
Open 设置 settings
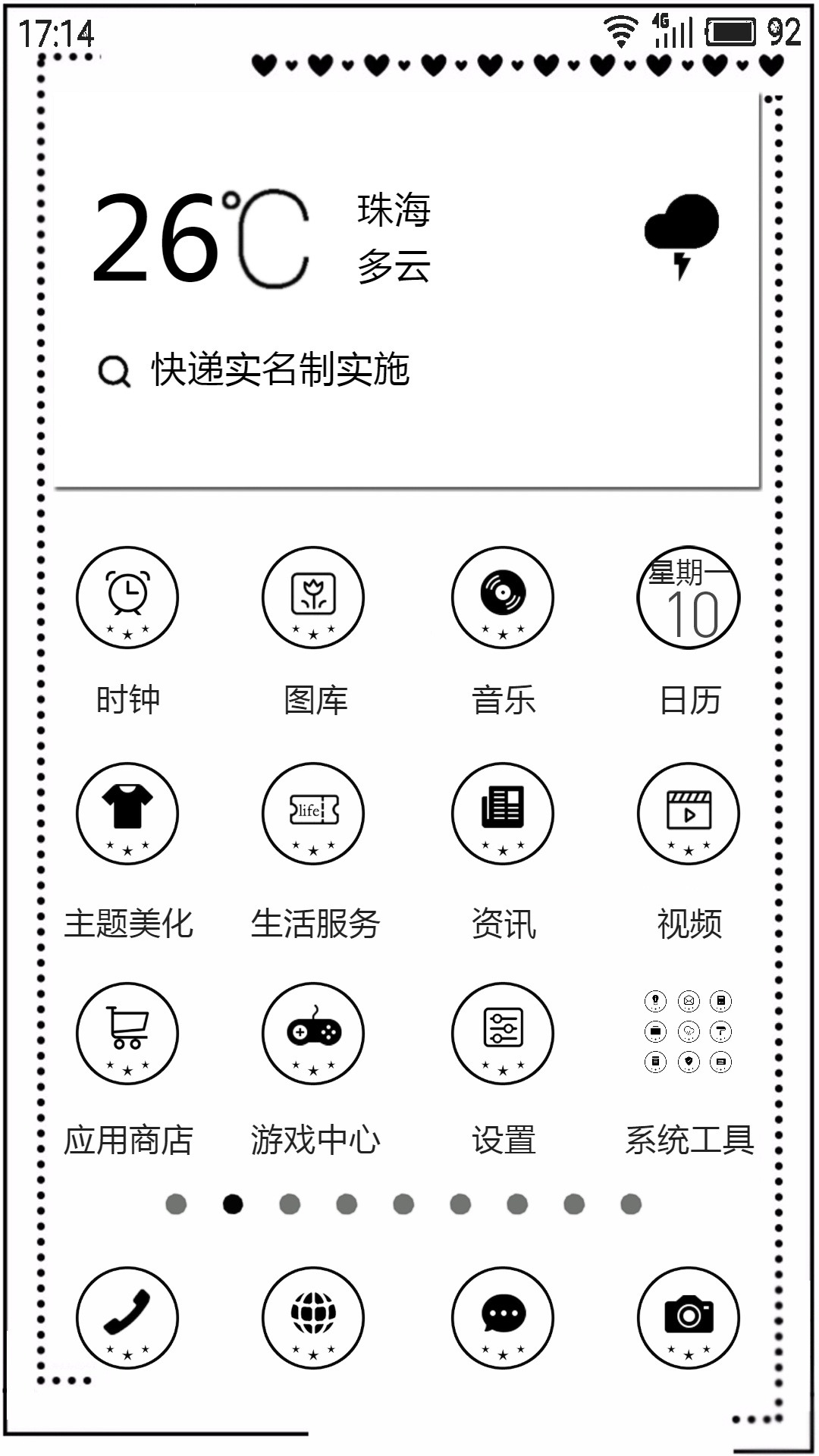coord(502,1034)
